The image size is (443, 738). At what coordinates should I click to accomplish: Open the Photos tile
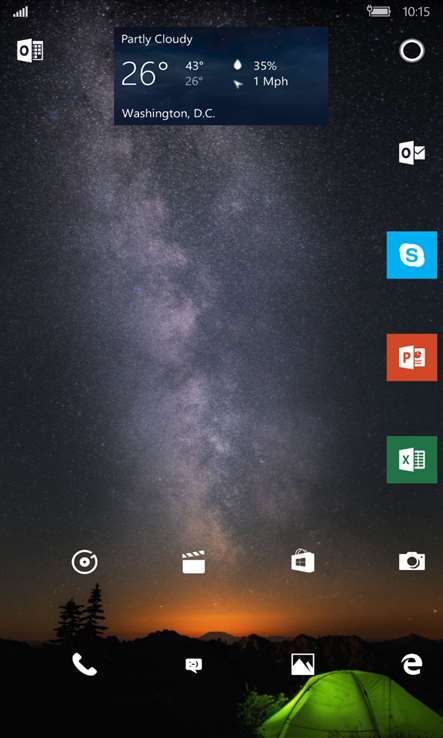pyautogui.click(x=303, y=665)
